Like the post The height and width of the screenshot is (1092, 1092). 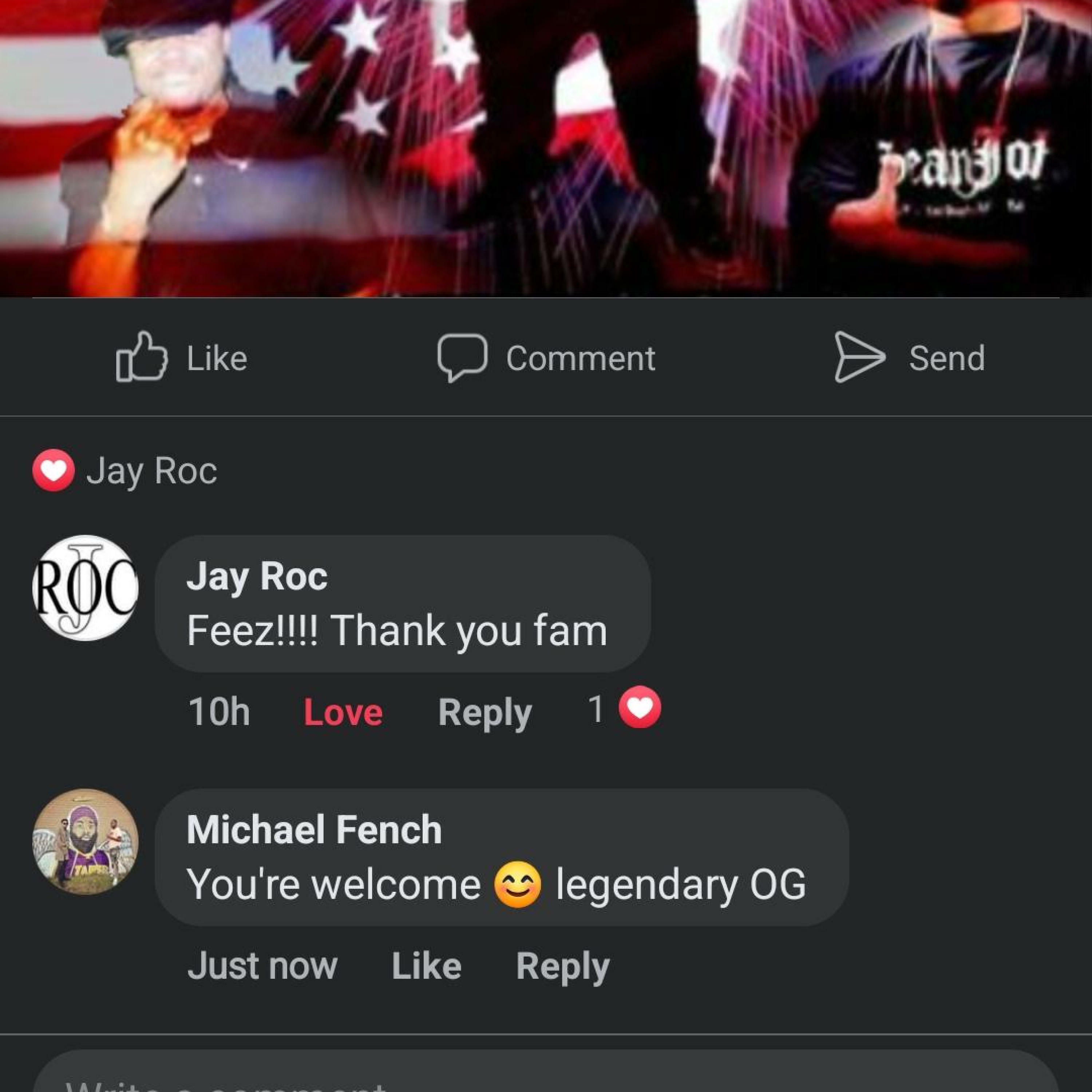(182, 358)
